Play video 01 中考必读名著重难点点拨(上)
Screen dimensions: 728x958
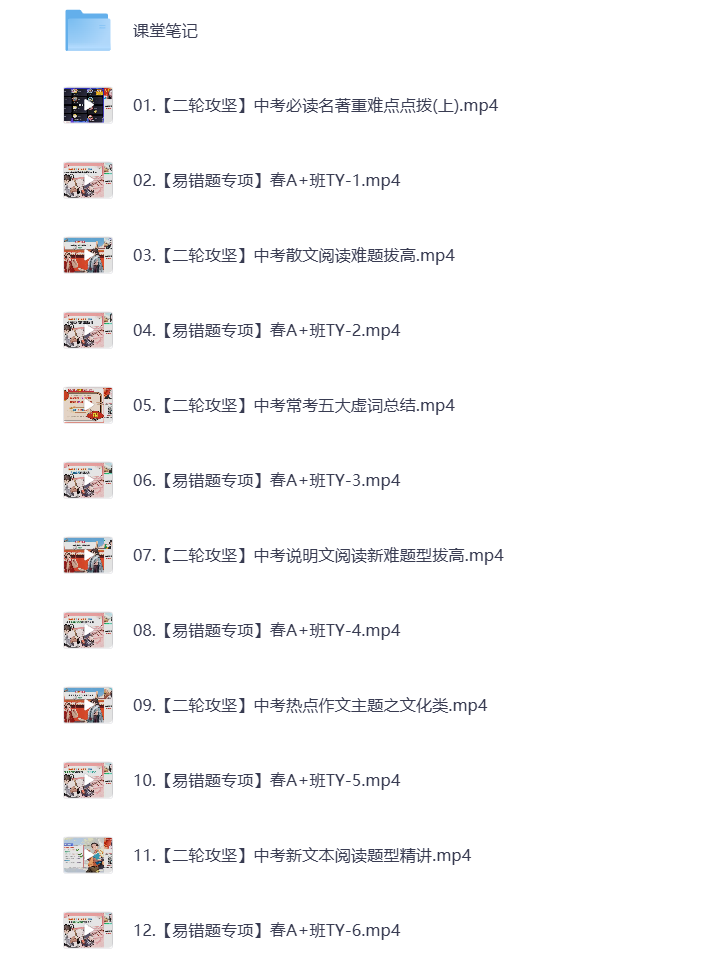pyautogui.click(x=315, y=105)
